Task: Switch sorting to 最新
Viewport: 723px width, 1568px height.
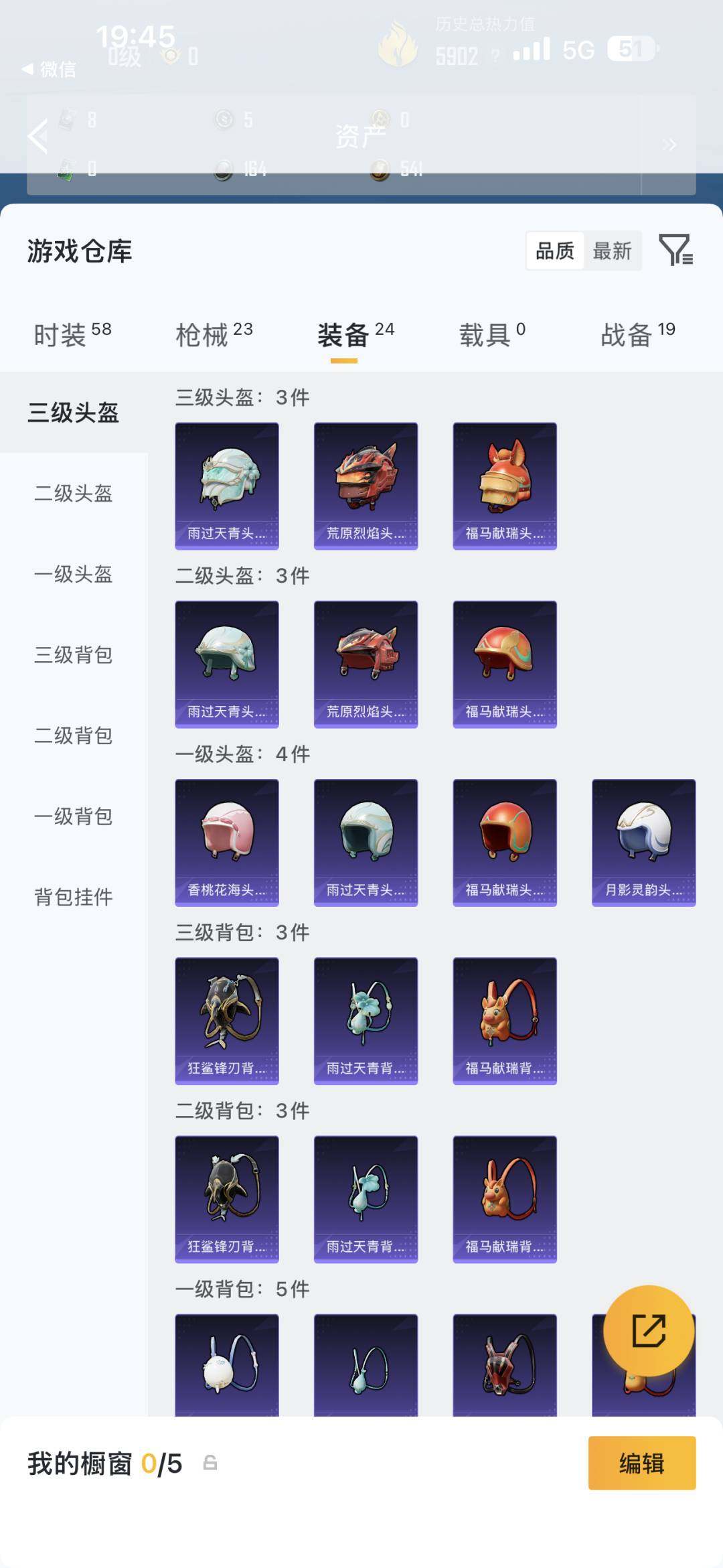Action: coord(613,251)
